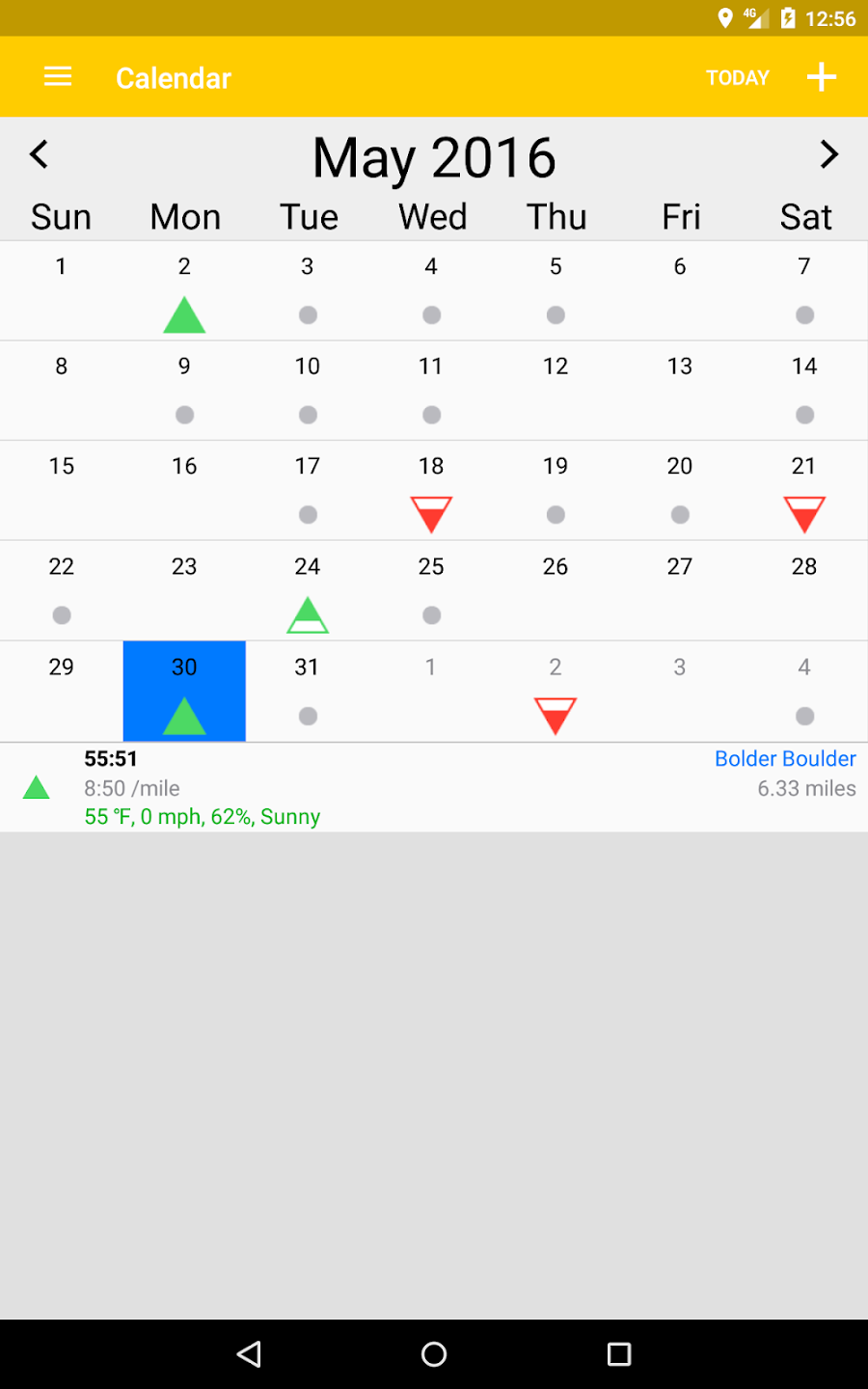This screenshot has width=868, height=1389.
Task: Select May 14 on the calendar
Action: 804,391
